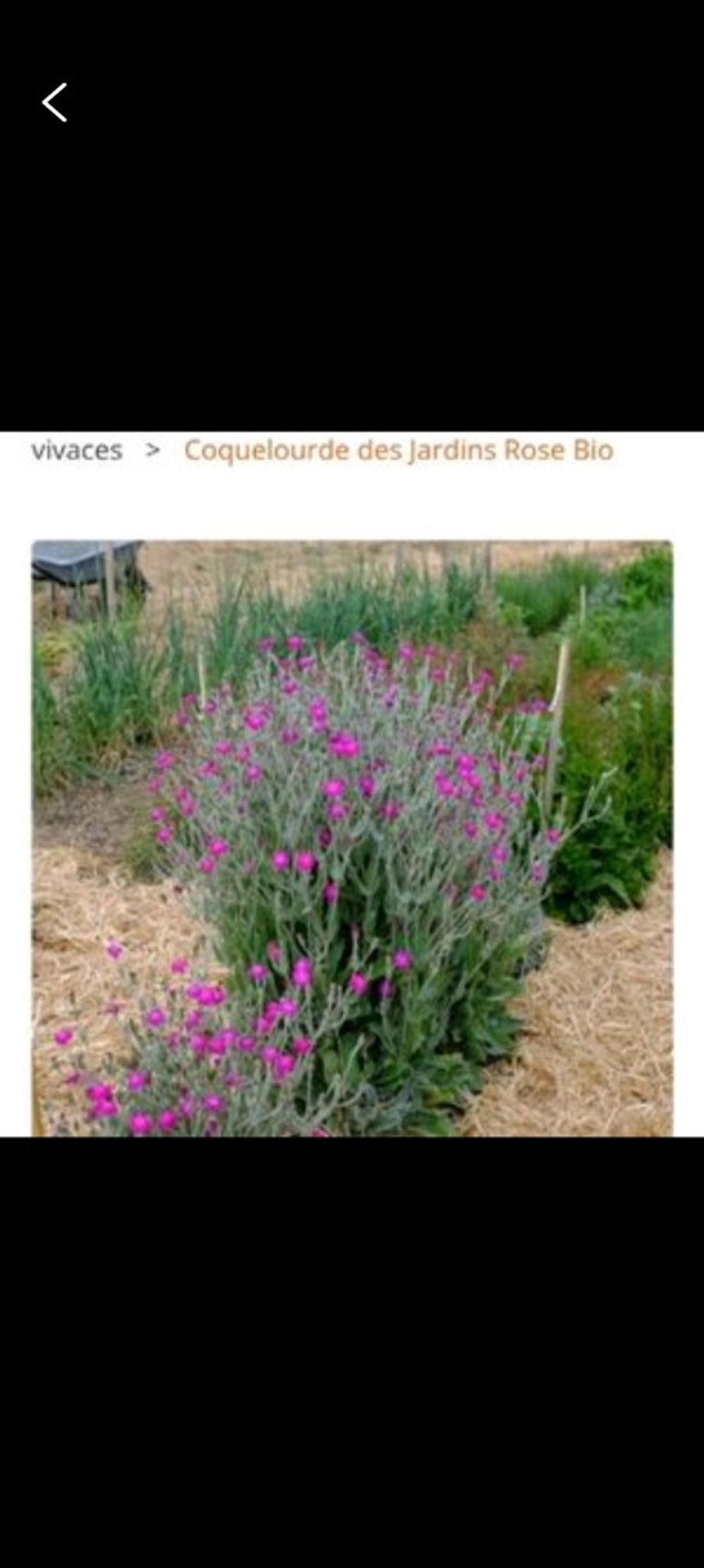704x1568 pixels.
Task: Go back using the top-left arrow
Action: pyautogui.click(x=54, y=103)
